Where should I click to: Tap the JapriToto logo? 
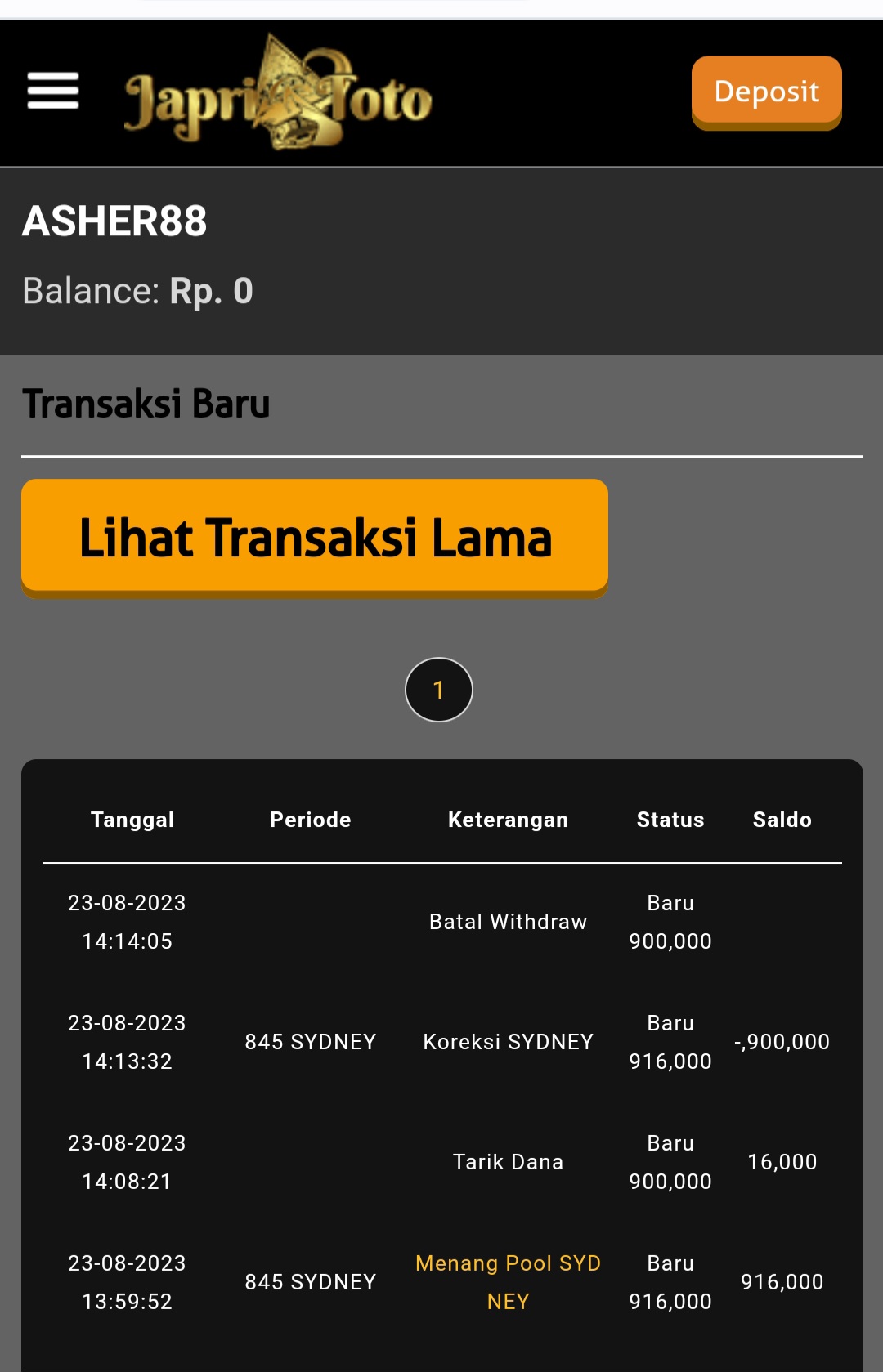coord(278,94)
